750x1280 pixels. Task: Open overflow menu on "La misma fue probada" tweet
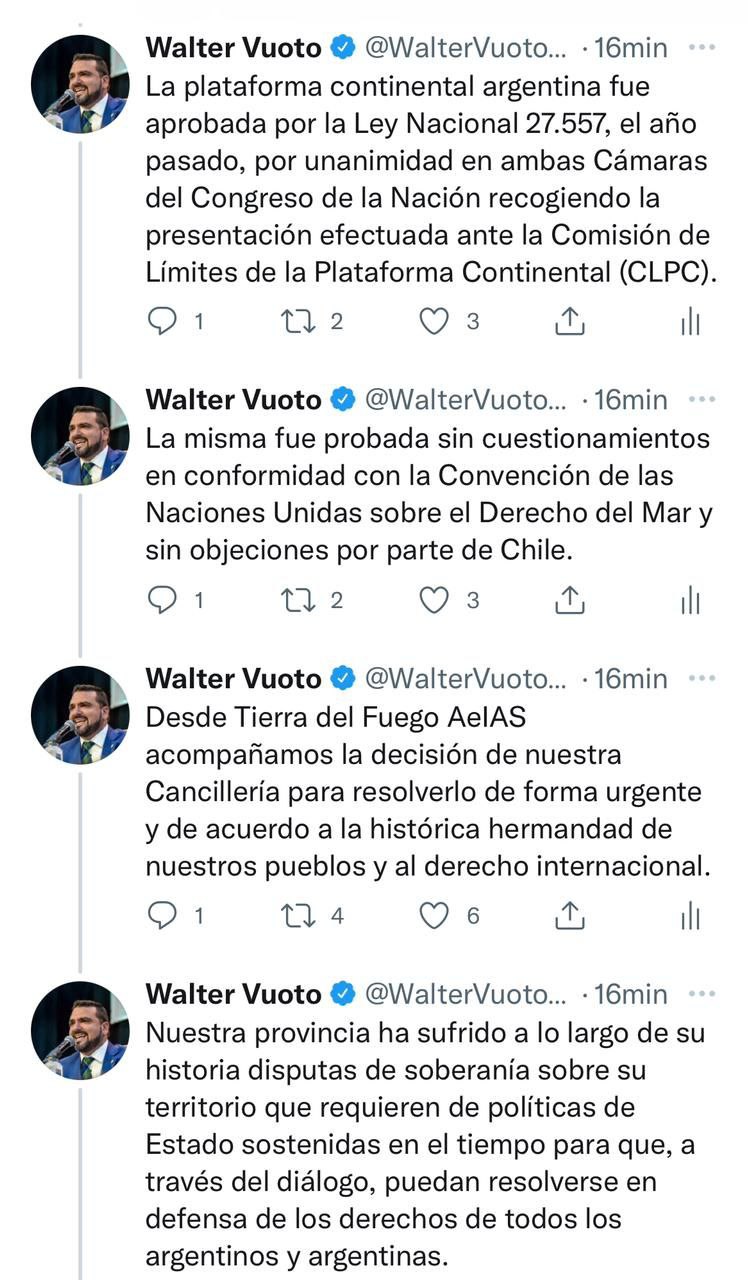point(703,400)
